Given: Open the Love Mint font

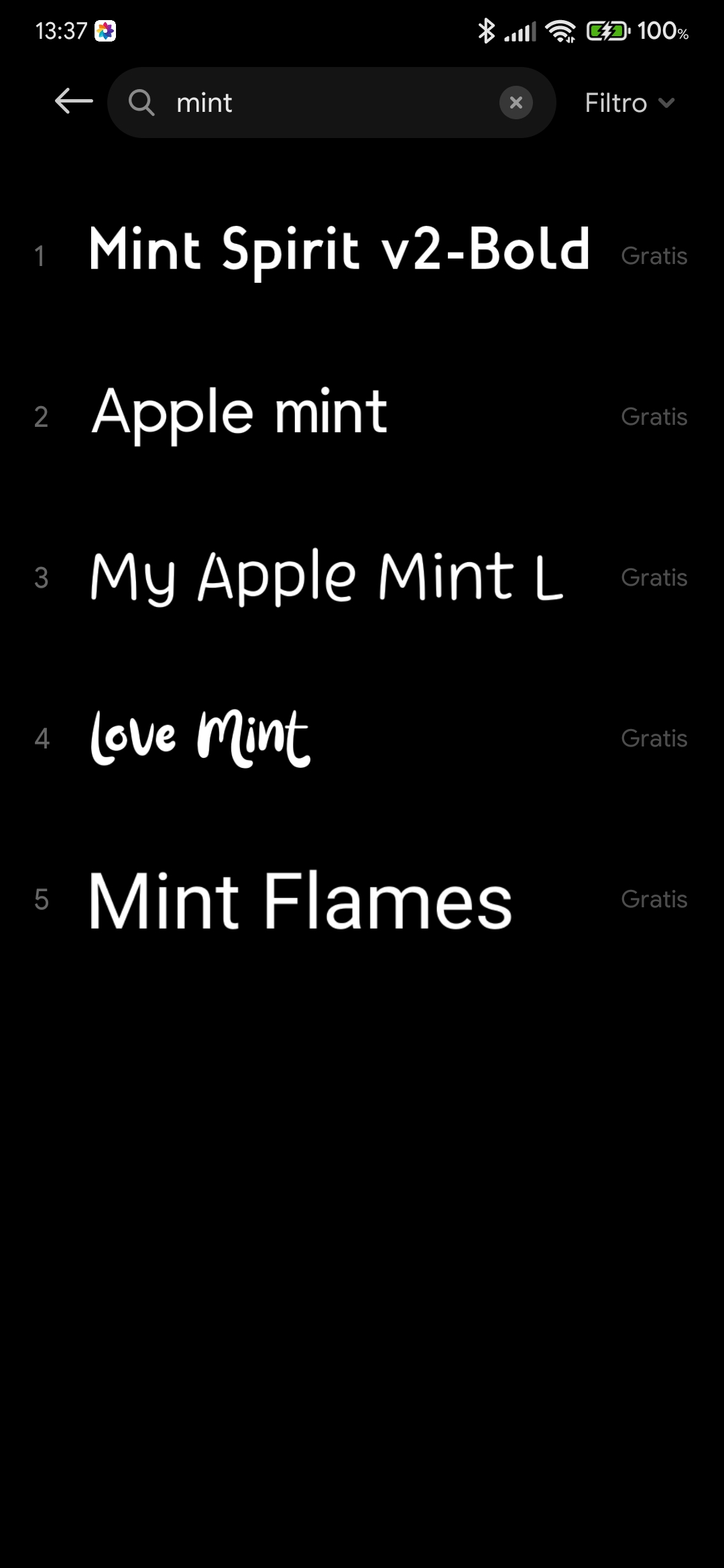Looking at the screenshot, I should click(x=362, y=737).
